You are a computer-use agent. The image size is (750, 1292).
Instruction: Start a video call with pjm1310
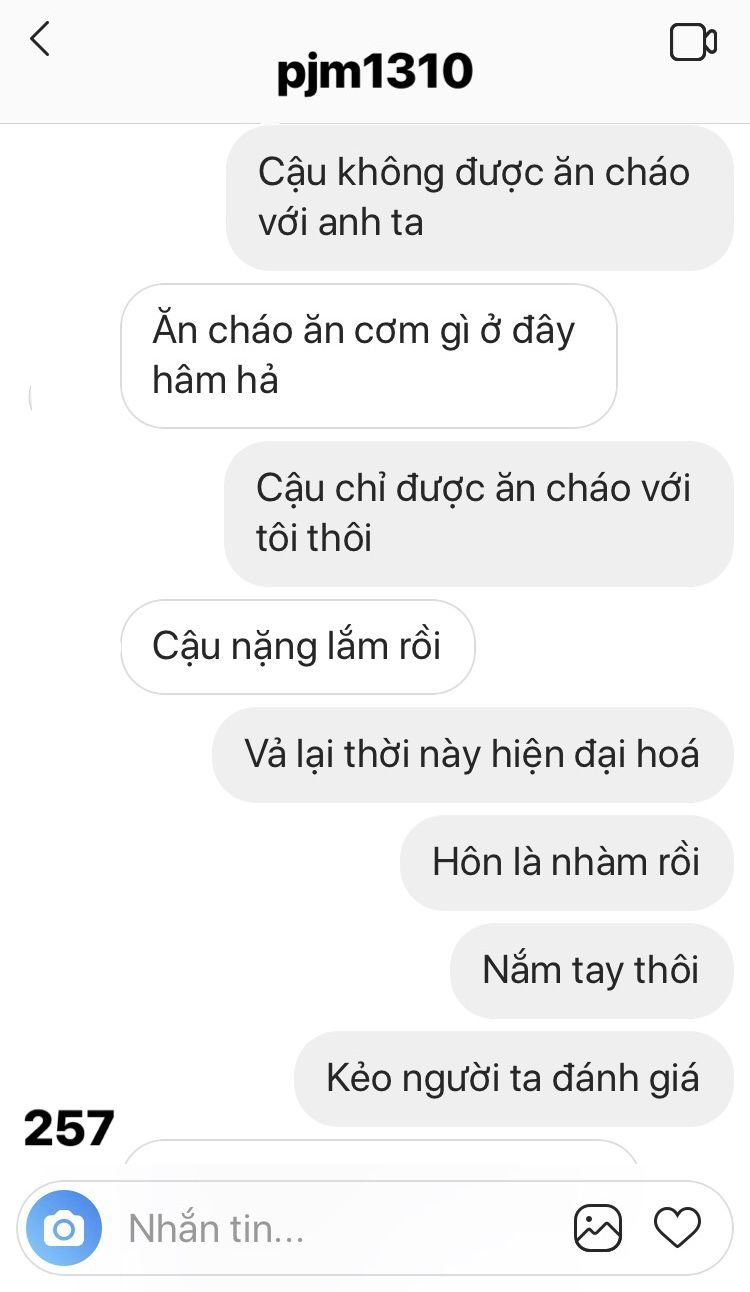pyautogui.click(x=692, y=42)
